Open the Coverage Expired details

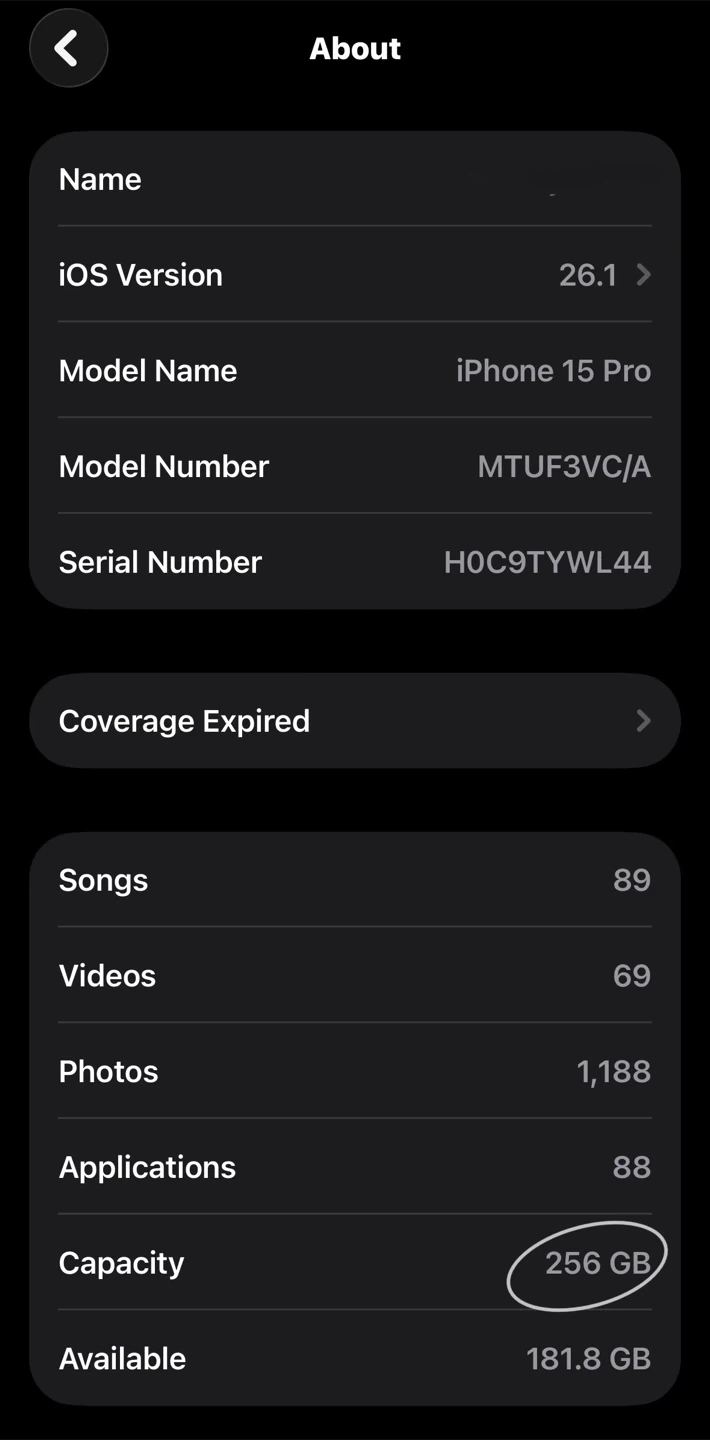[355, 721]
